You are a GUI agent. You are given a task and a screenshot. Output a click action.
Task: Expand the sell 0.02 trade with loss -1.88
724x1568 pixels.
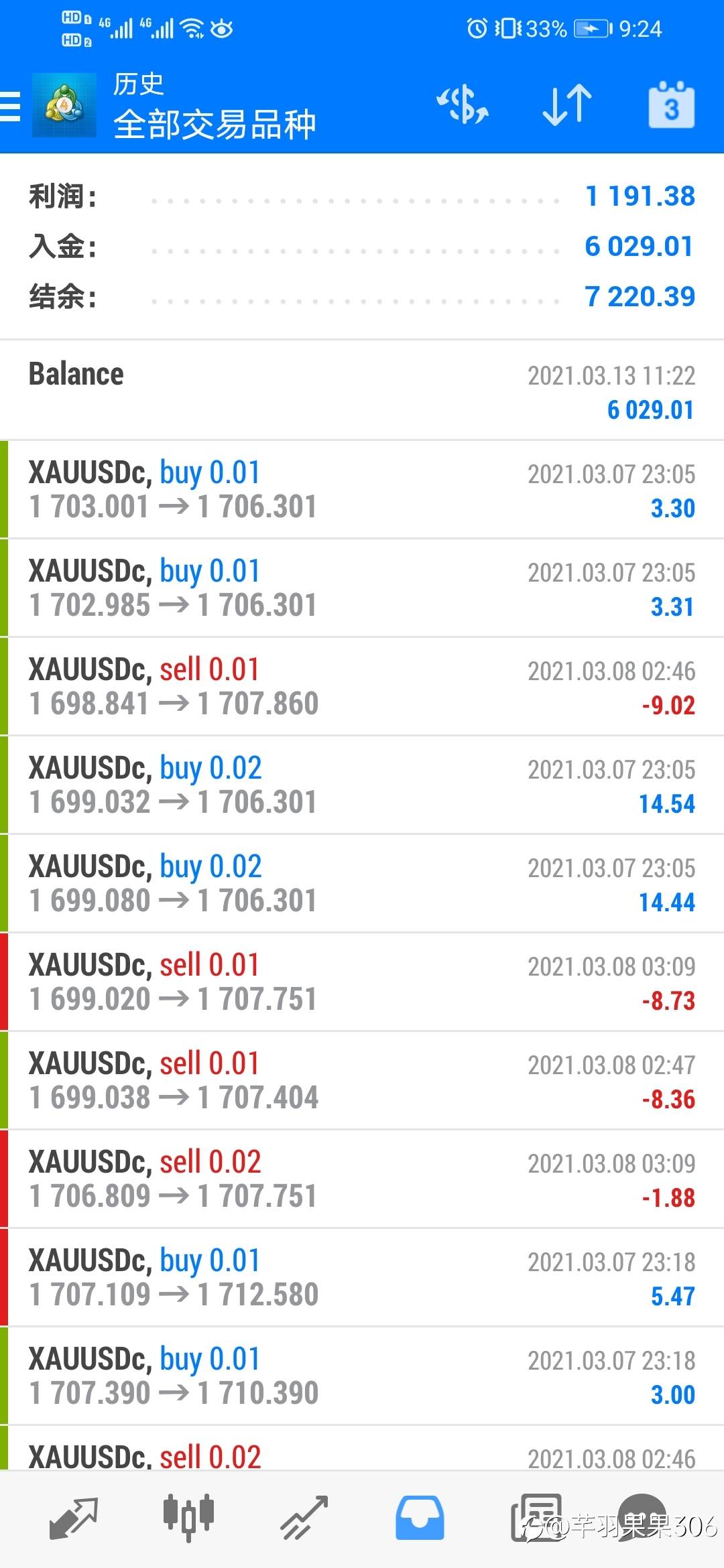tap(362, 1179)
